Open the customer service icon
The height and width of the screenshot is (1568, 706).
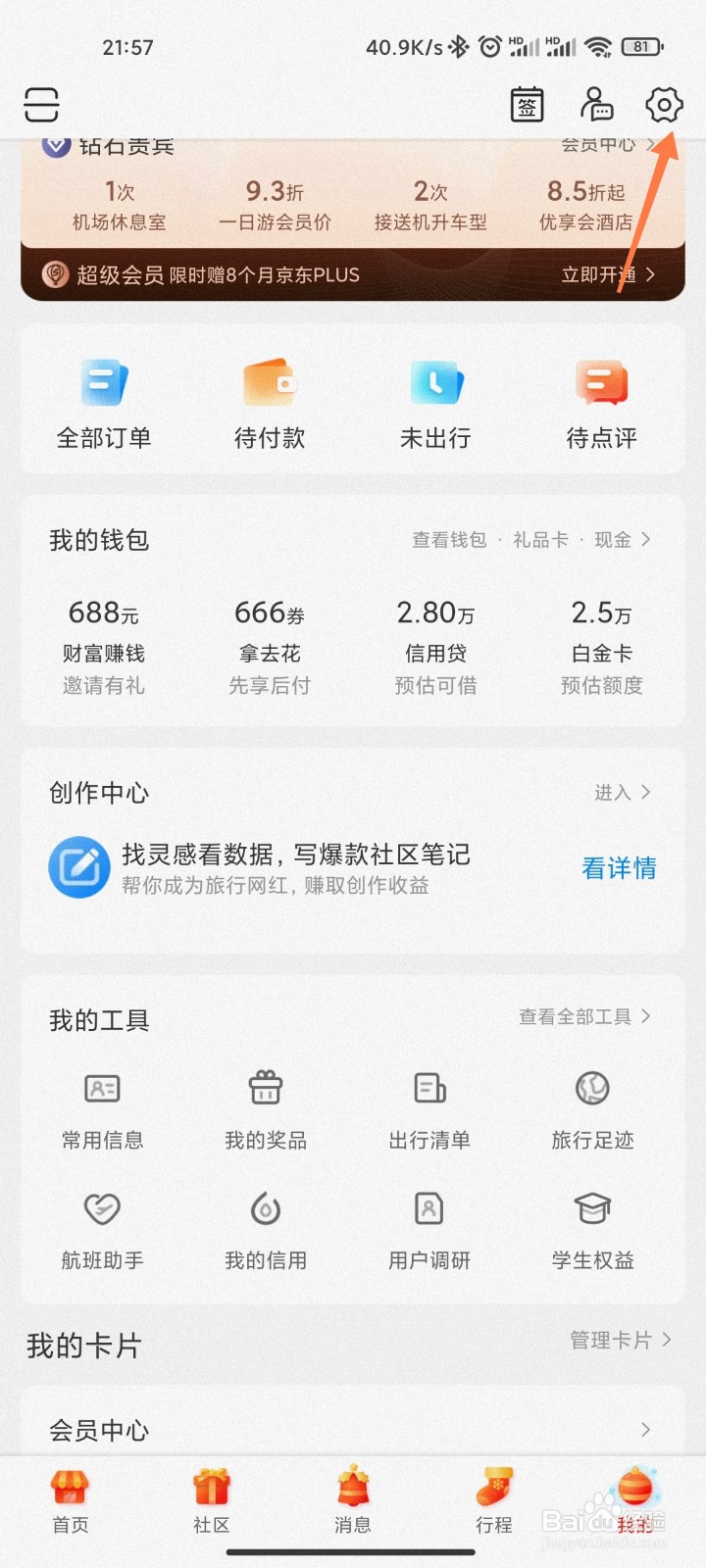[x=596, y=105]
